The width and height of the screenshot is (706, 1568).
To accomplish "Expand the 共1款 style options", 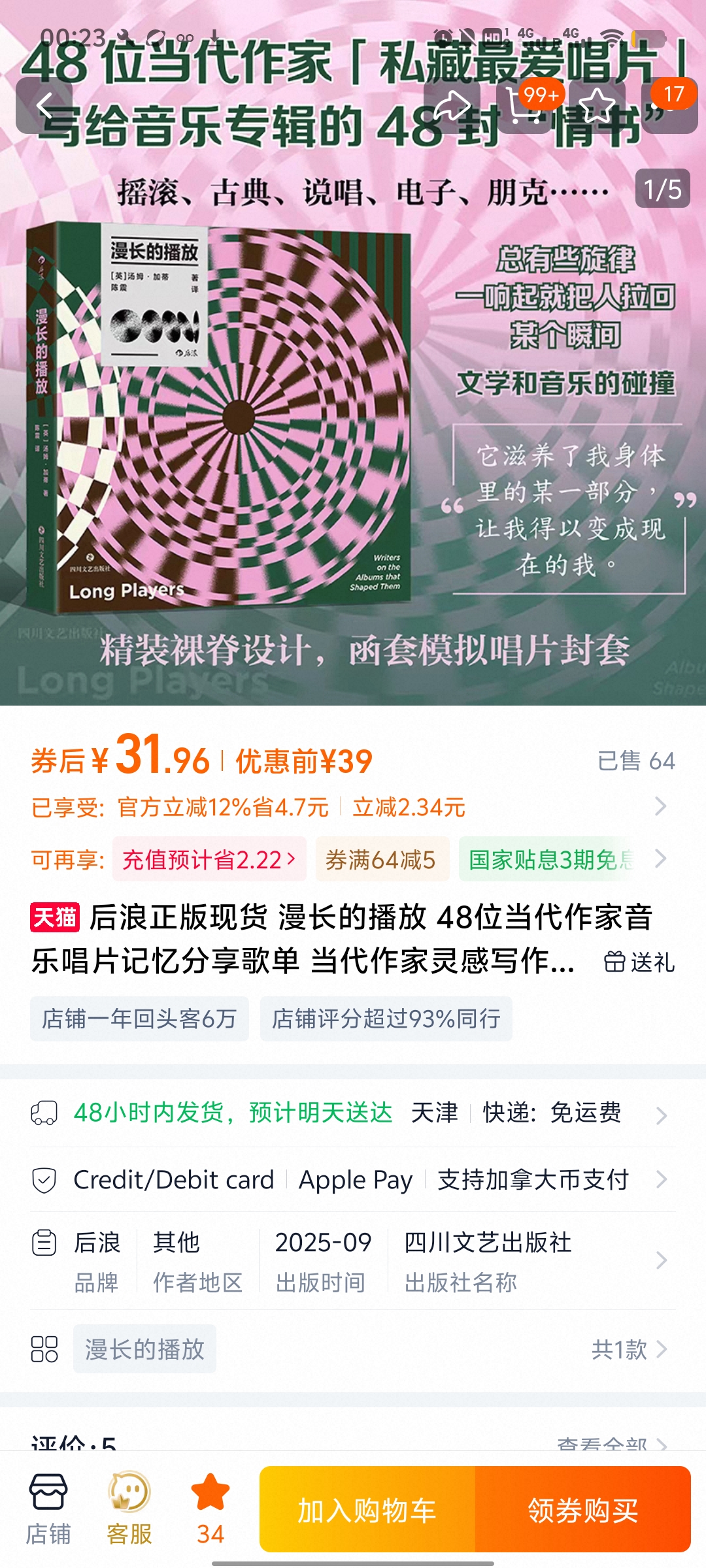I will 628,1349.
